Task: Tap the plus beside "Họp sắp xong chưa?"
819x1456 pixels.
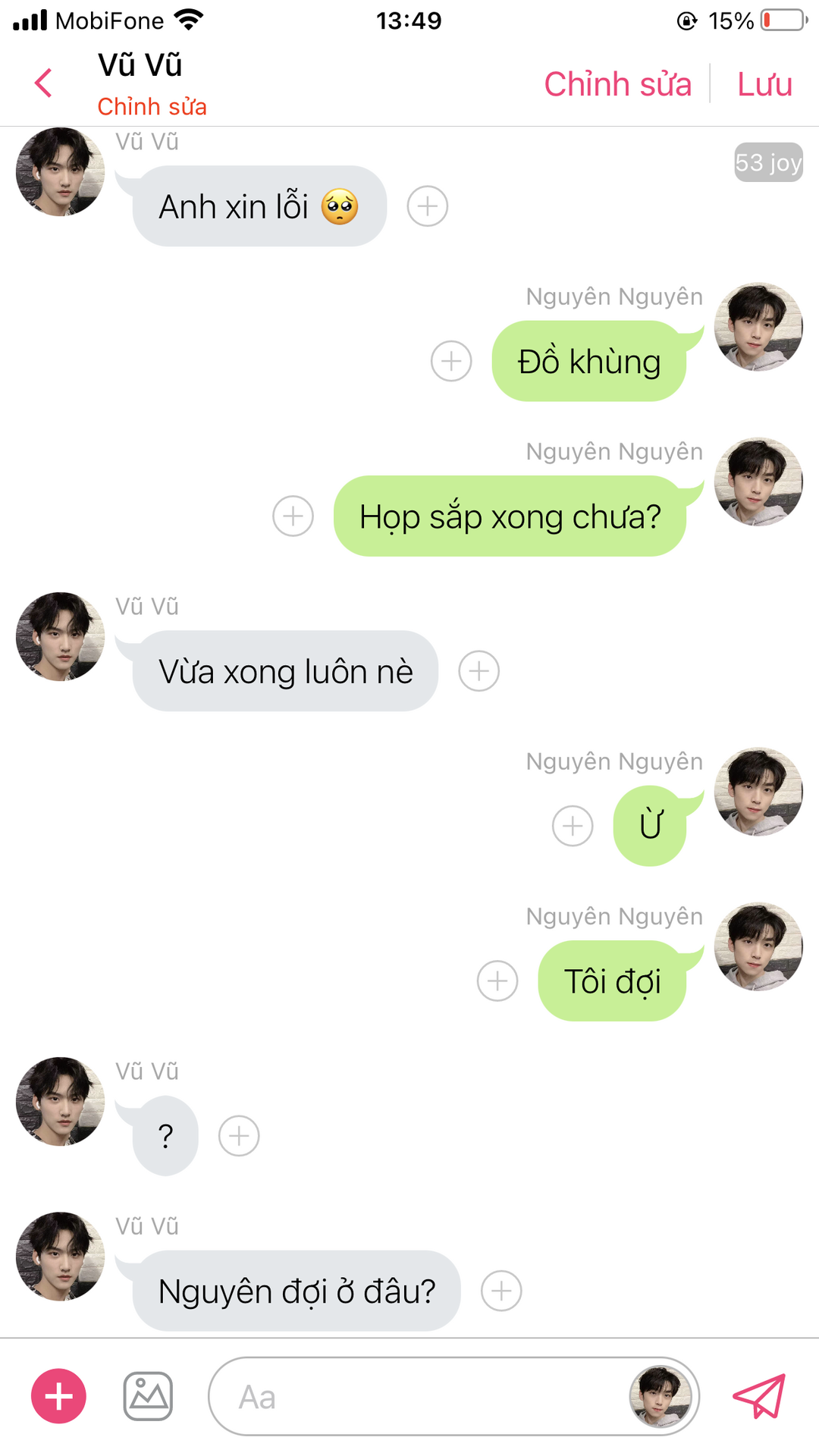Action: (x=293, y=516)
